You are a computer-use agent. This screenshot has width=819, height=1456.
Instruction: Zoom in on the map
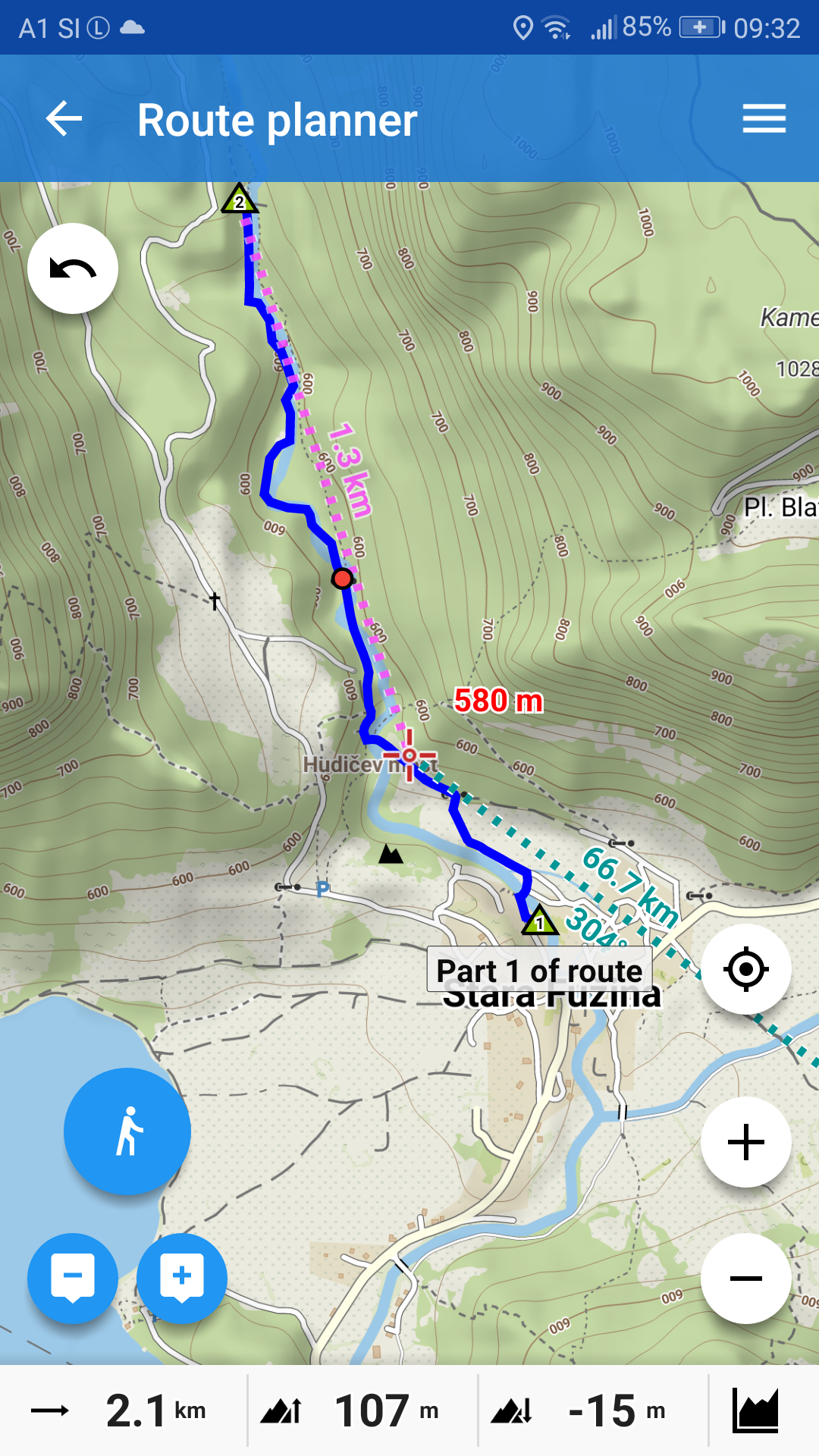tap(746, 1142)
